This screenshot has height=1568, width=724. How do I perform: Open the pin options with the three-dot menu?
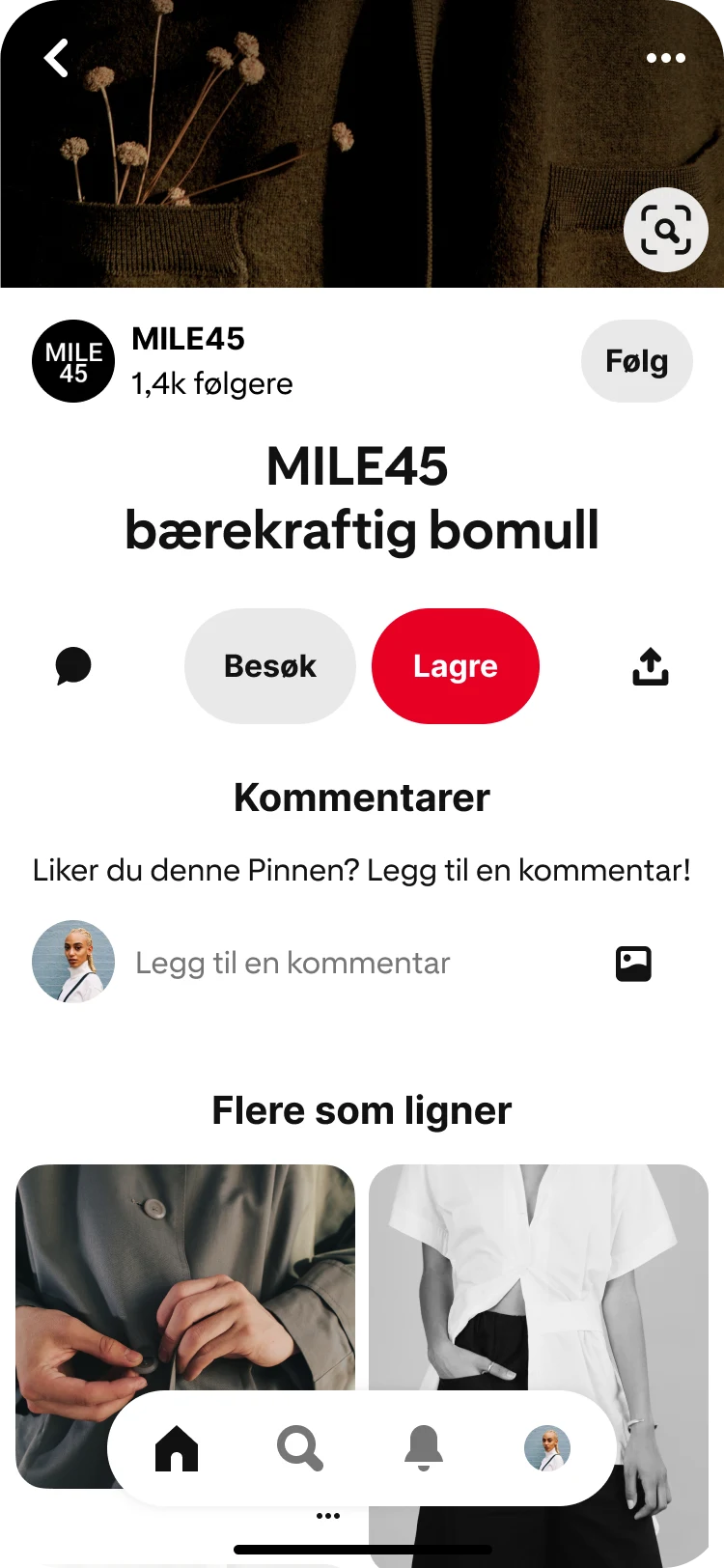[665, 58]
